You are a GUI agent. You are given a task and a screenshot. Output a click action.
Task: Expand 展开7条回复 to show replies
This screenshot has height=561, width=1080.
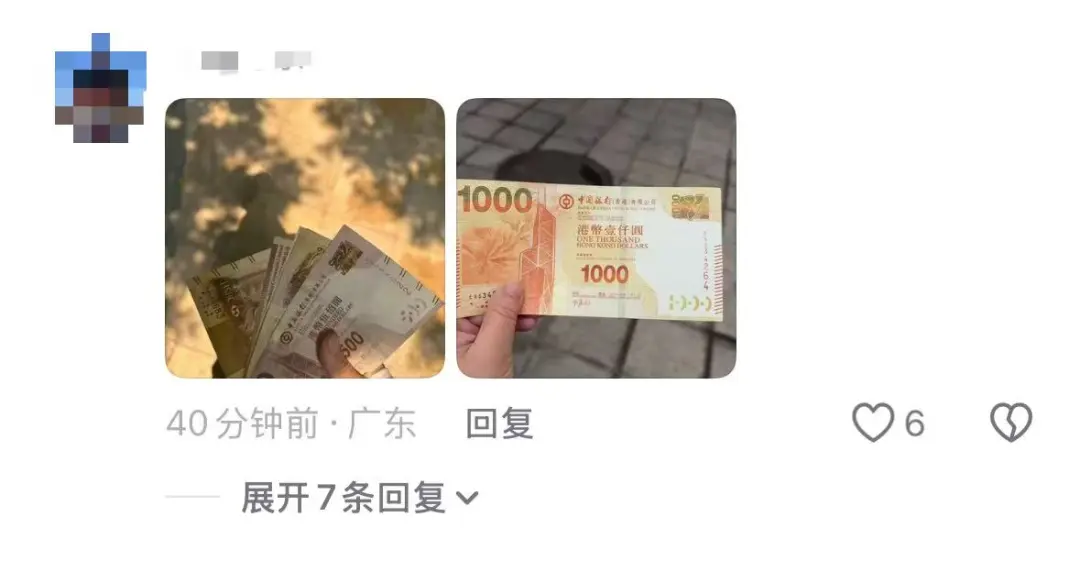point(360,497)
